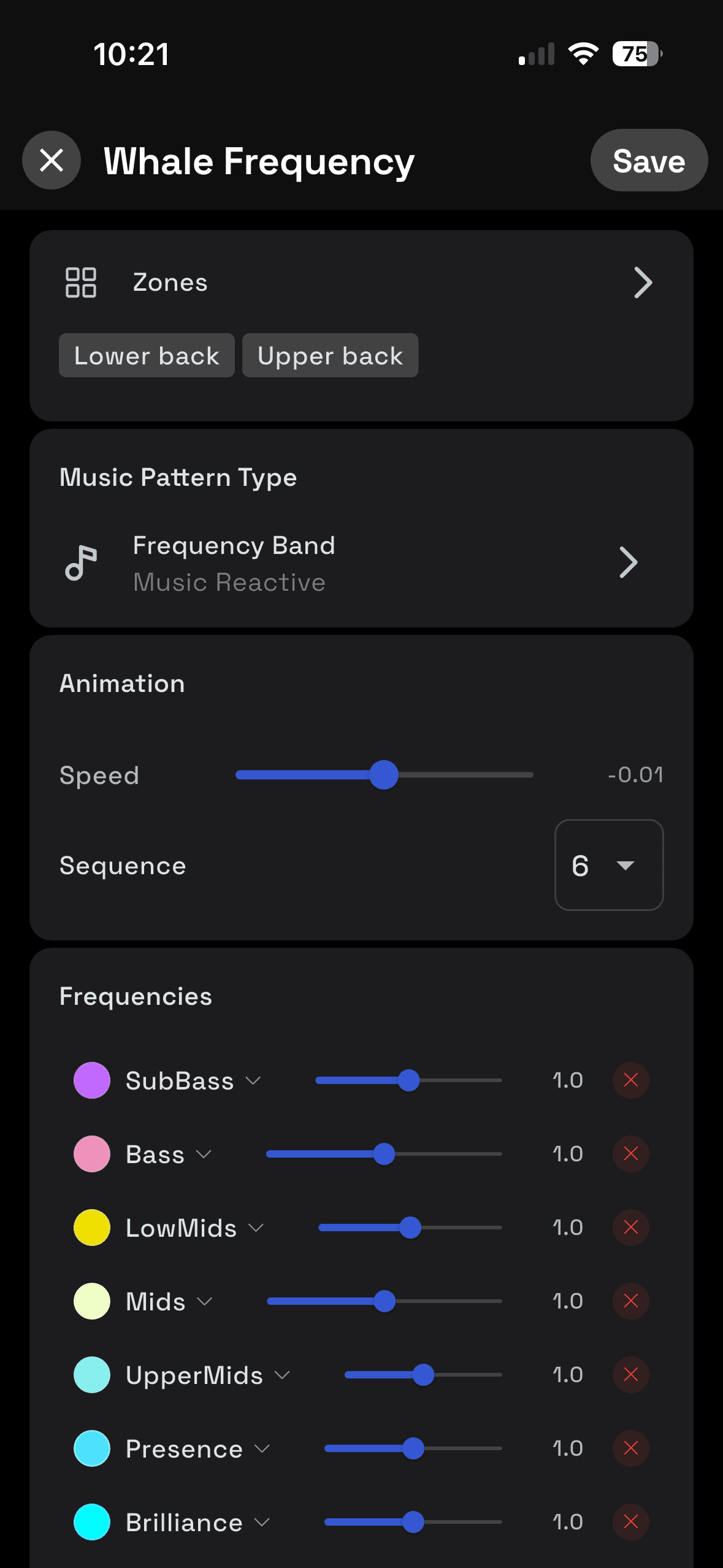Expand the SubBass band dropdown
This screenshot has width=723, height=1568.
coord(193,1080)
